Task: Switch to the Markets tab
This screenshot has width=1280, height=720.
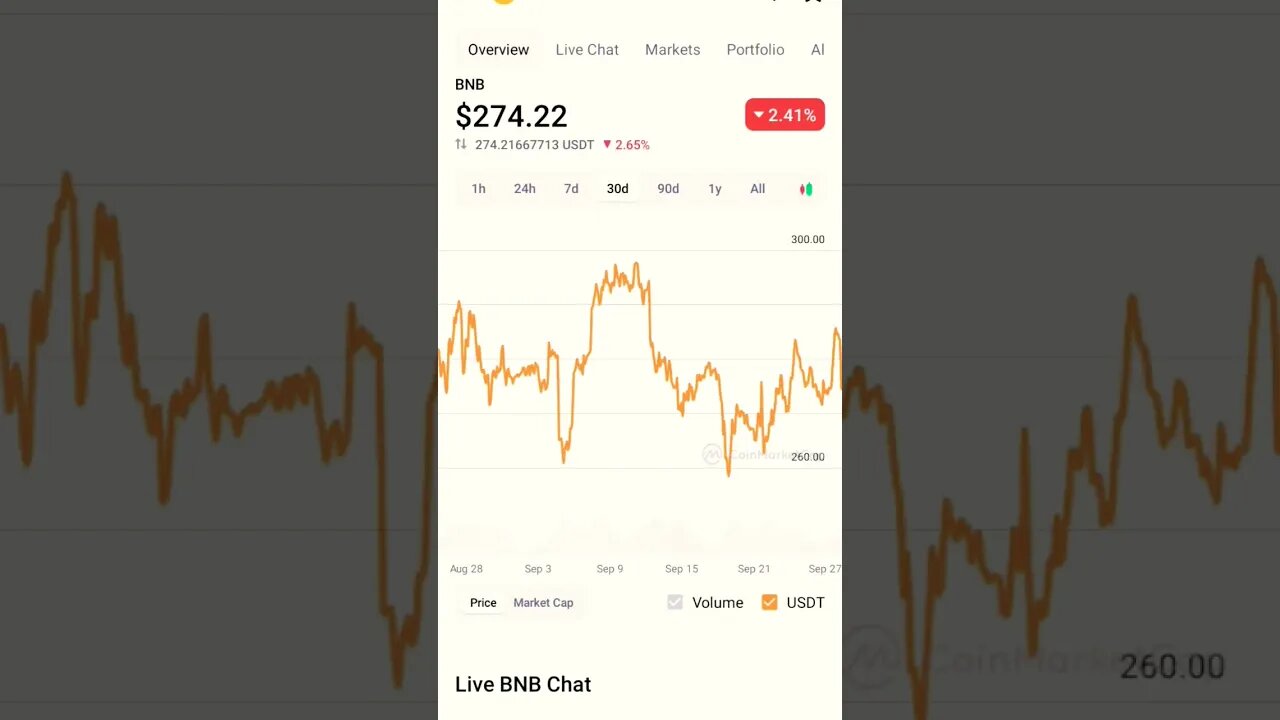Action: (x=672, y=50)
